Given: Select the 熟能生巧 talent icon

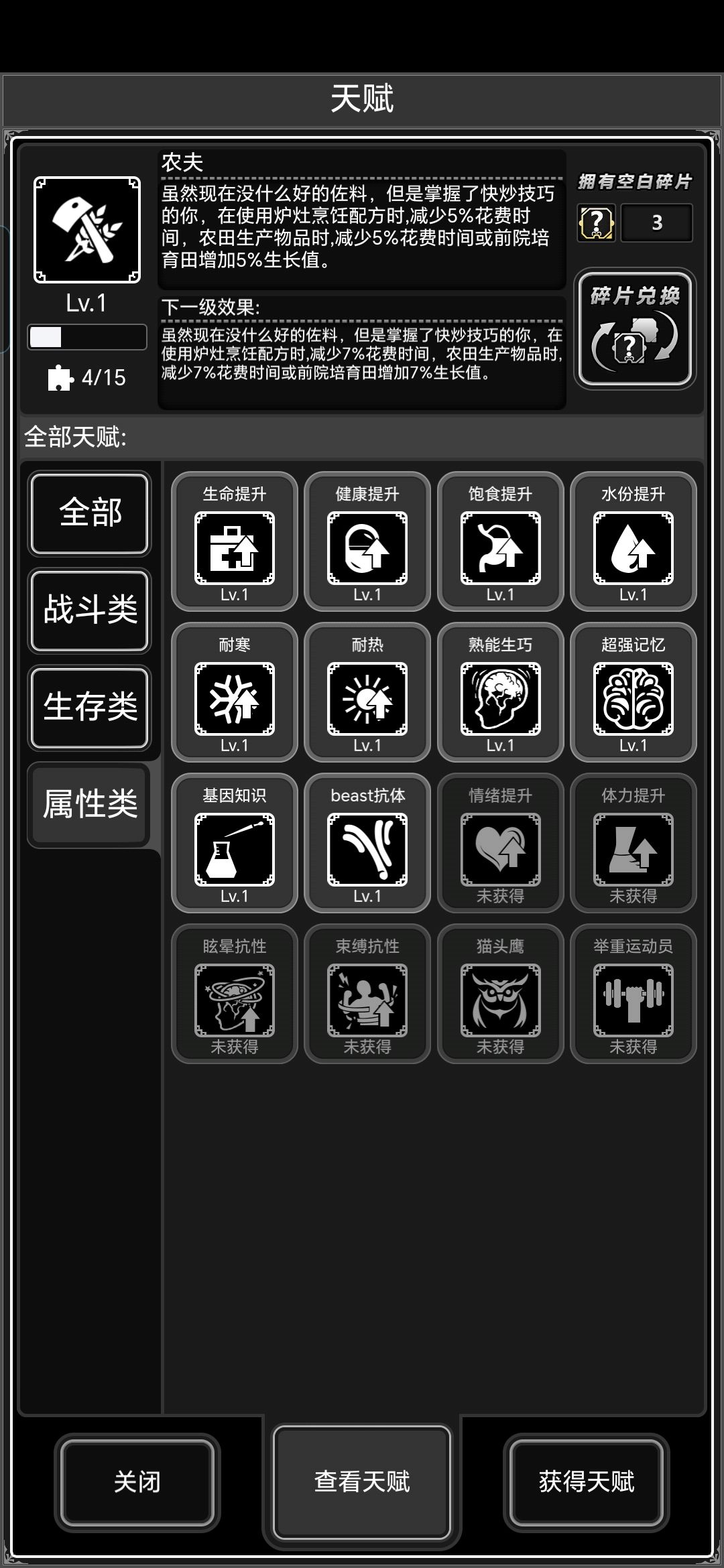Looking at the screenshot, I should pos(500,695).
